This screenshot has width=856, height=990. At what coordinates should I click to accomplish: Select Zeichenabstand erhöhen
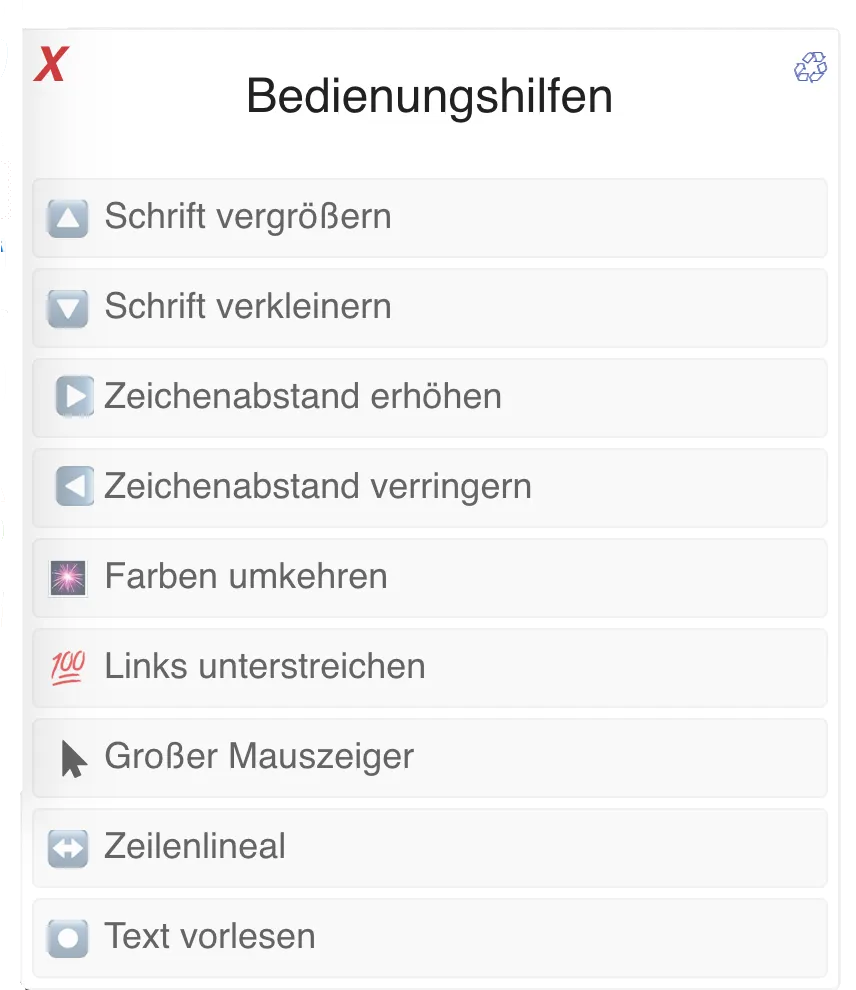(x=428, y=397)
